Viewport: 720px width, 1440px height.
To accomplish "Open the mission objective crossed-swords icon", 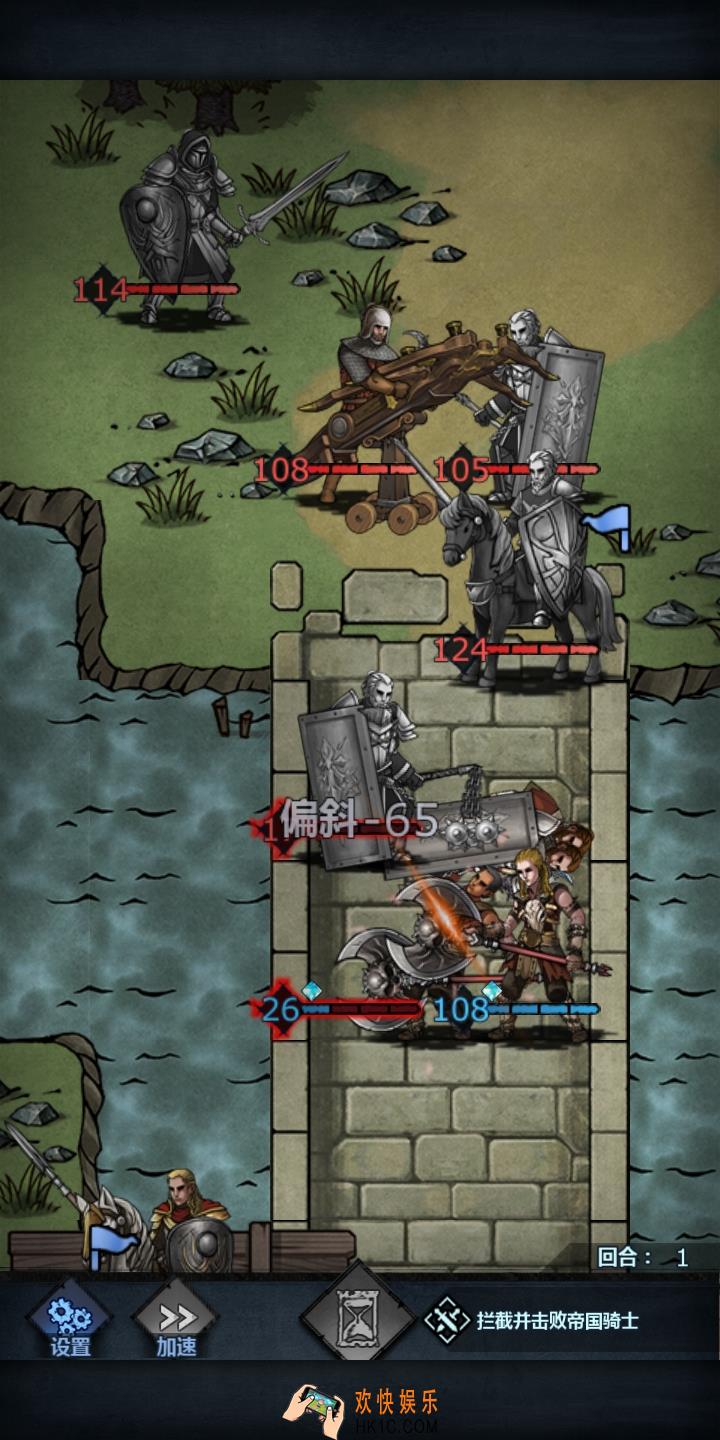I will click(447, 1320).
